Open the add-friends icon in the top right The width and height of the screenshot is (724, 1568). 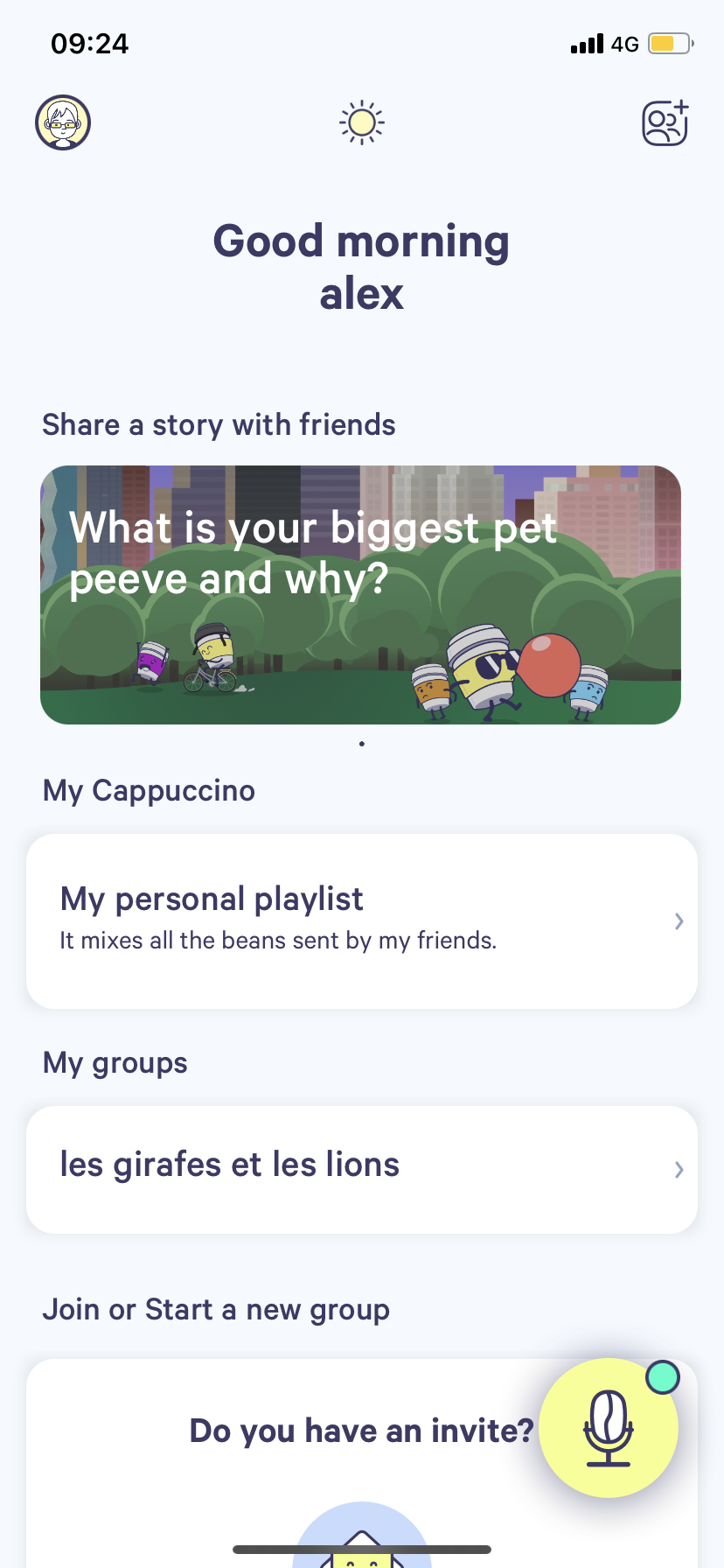(665, 122)
